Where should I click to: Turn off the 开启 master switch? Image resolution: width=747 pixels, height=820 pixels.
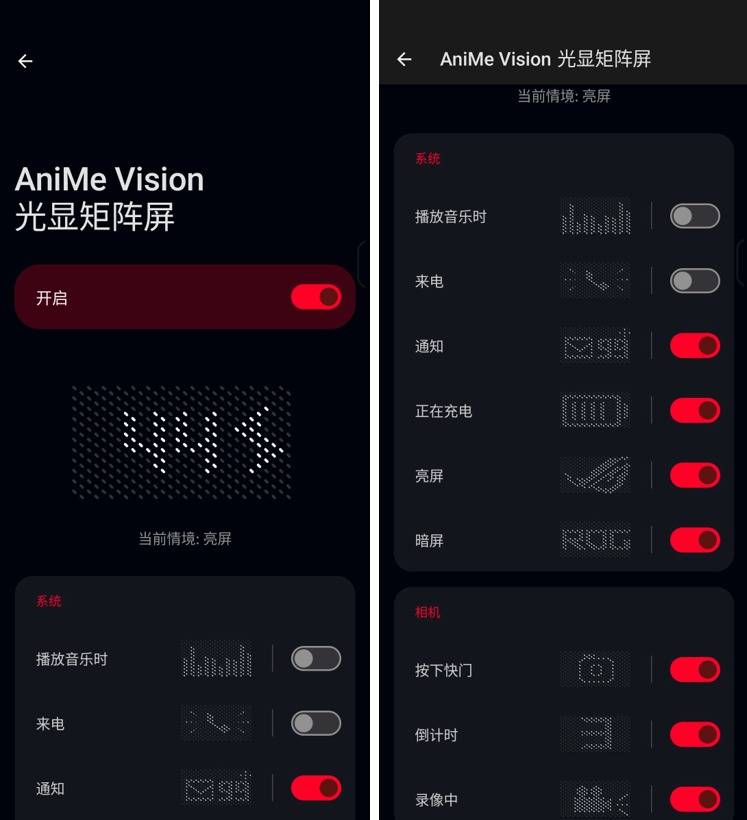click(x=315, y=297)
